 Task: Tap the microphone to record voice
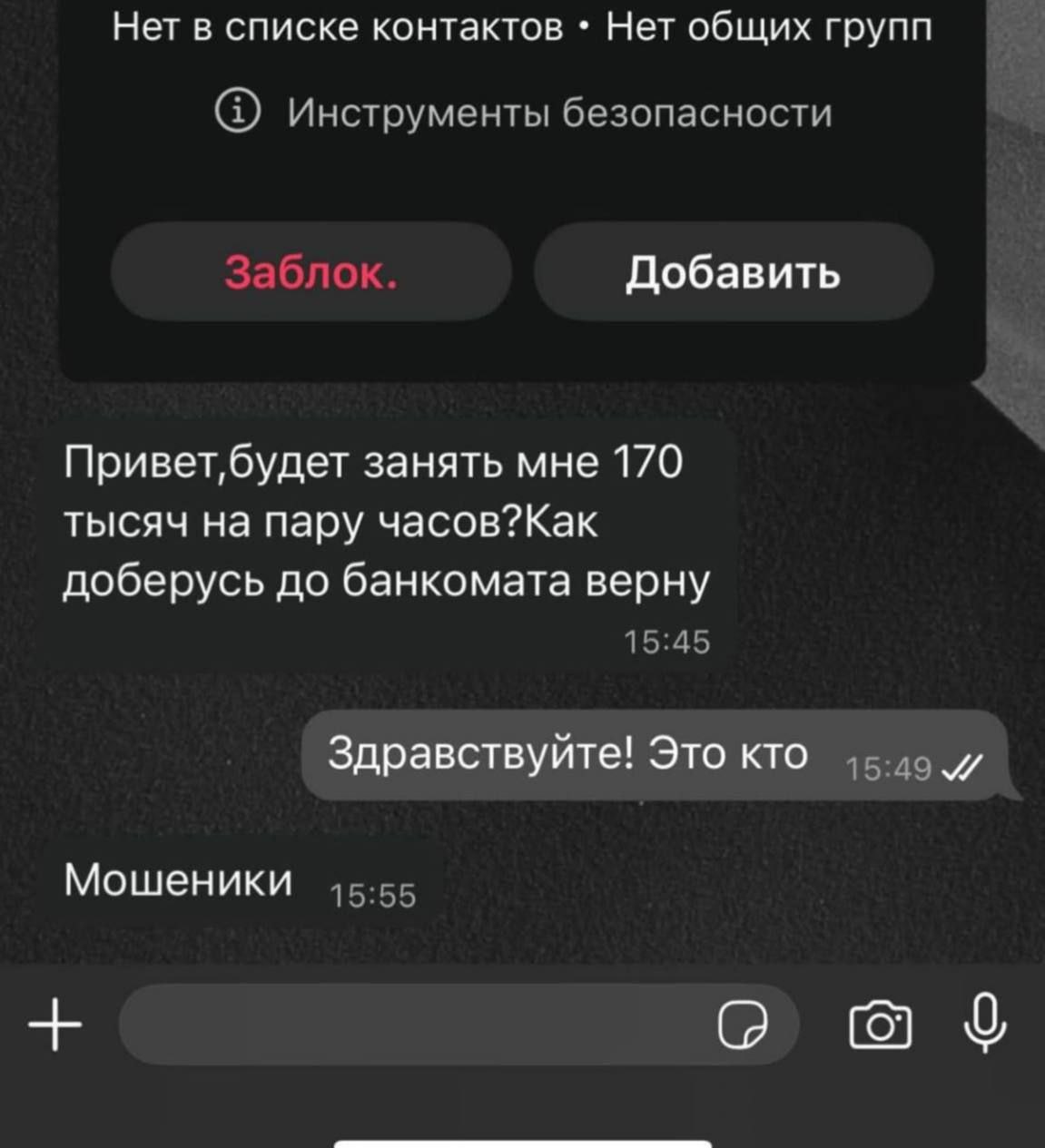(x=986, y=1024)
